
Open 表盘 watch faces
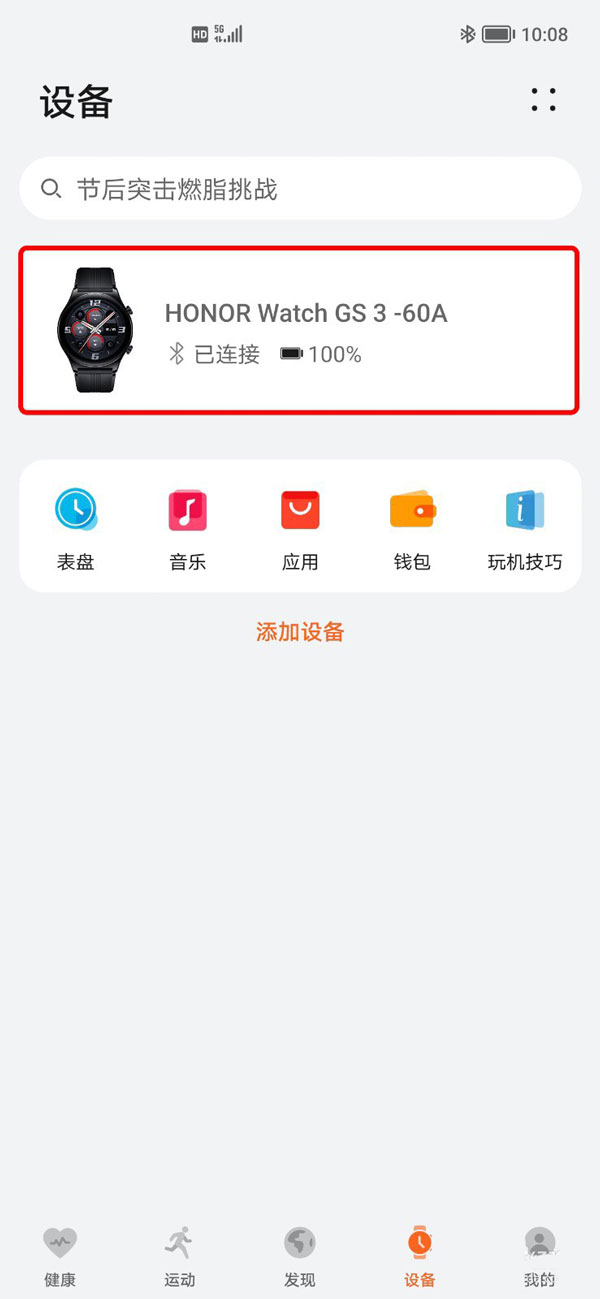[x=75, y=527]
